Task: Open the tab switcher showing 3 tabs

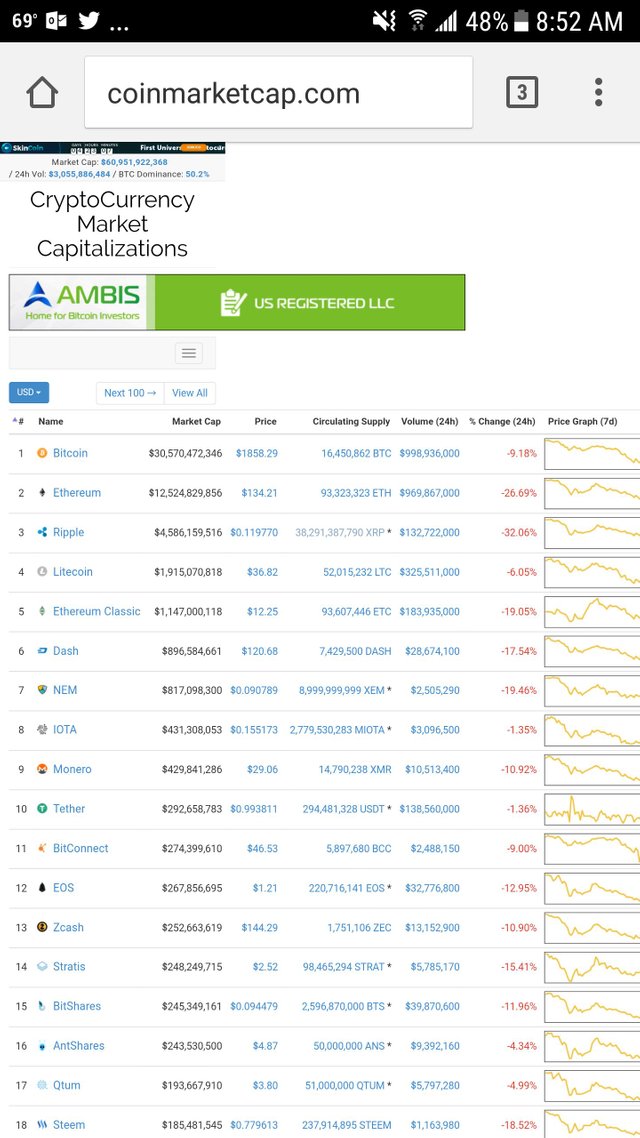Action: 522,92
